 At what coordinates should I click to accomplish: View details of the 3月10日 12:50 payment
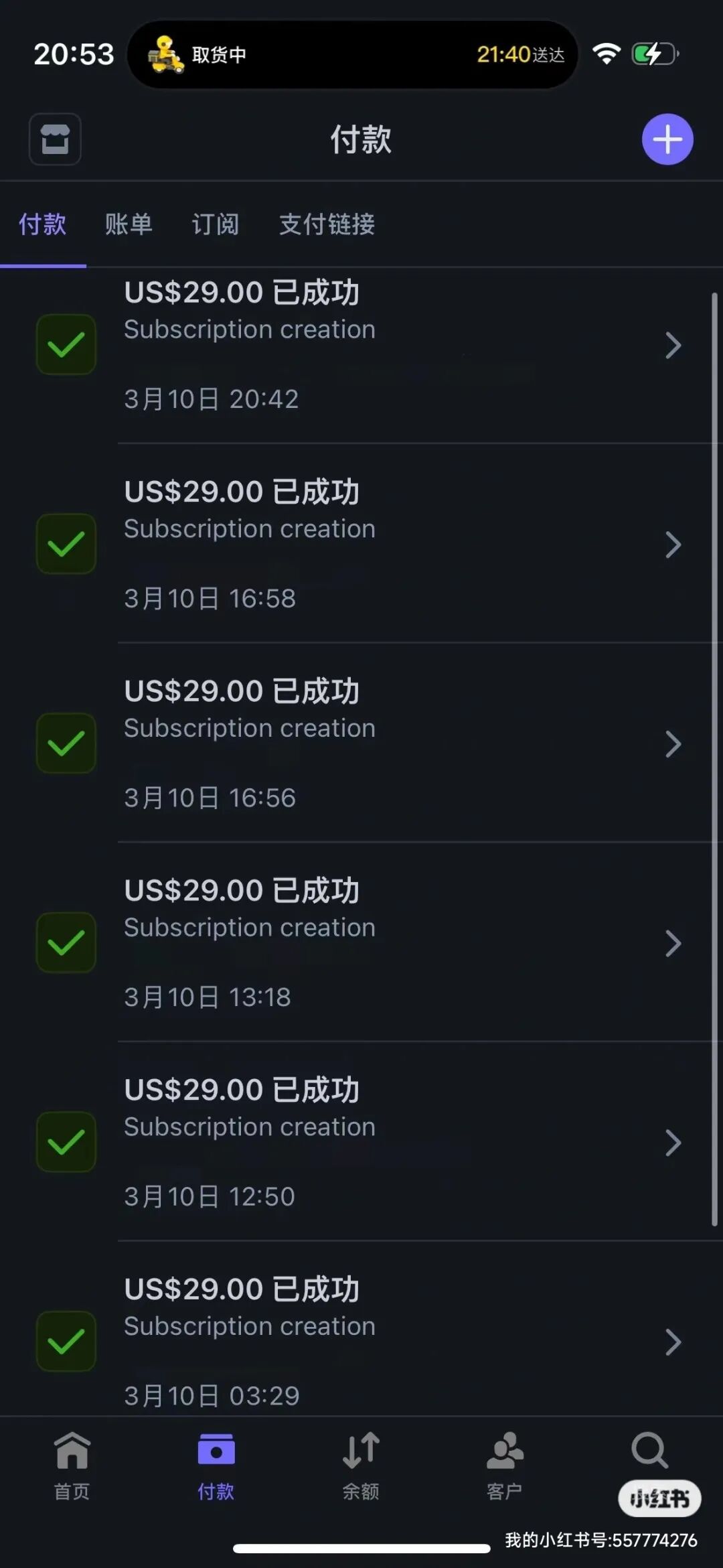point(361,1141)
